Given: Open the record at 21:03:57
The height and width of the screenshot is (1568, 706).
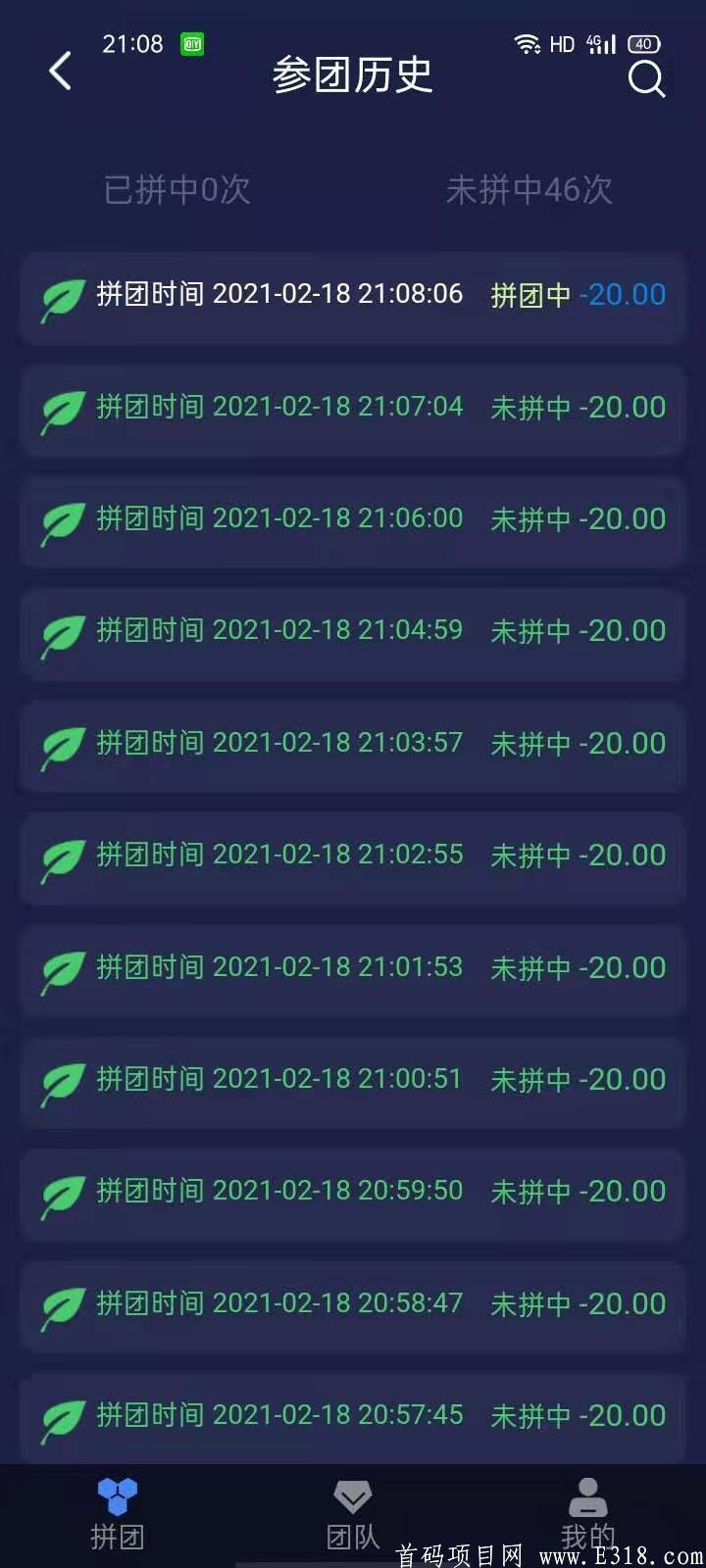Looking at the screenshot, I should (x=352, y=744).
